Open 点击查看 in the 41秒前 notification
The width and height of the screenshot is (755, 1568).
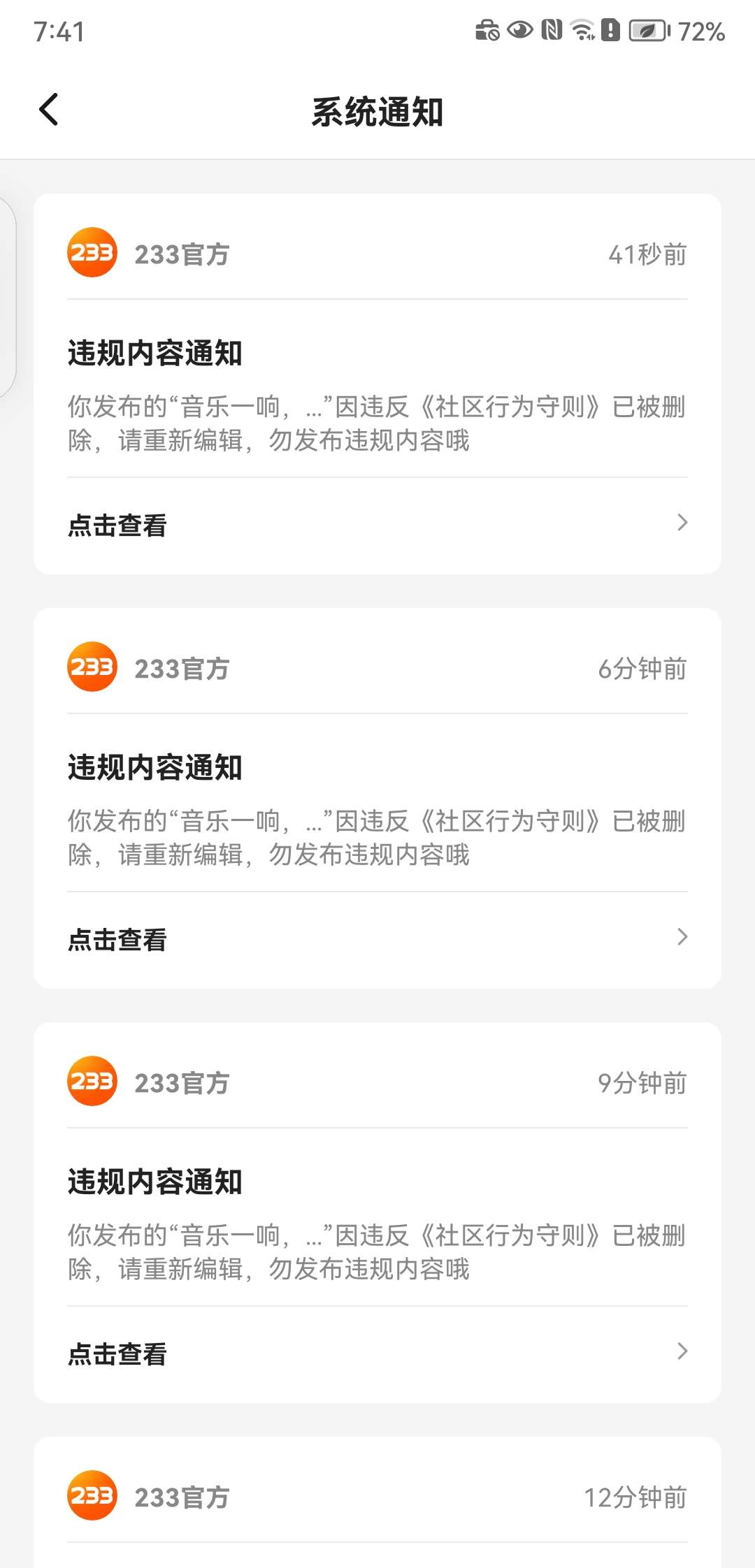[377, 525]
